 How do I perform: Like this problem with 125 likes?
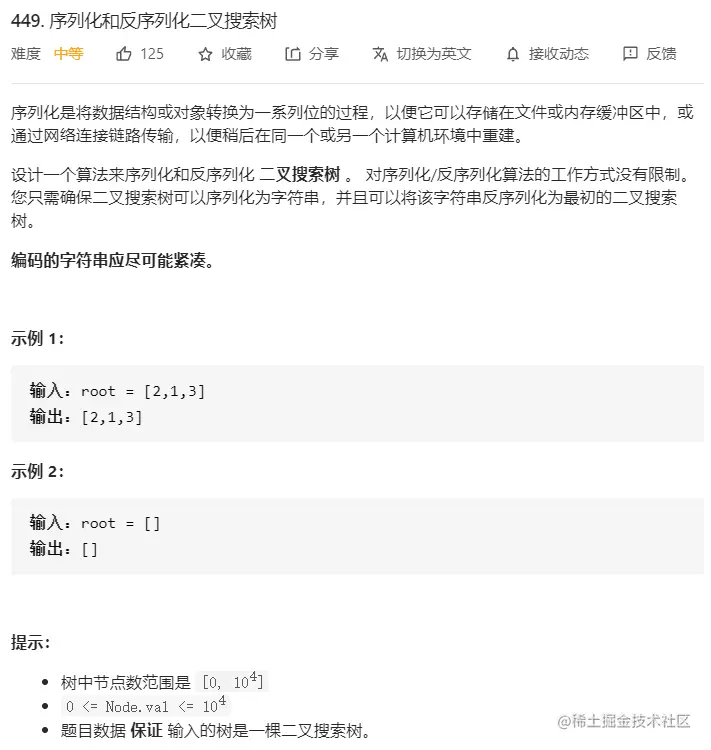click(139, 54)
